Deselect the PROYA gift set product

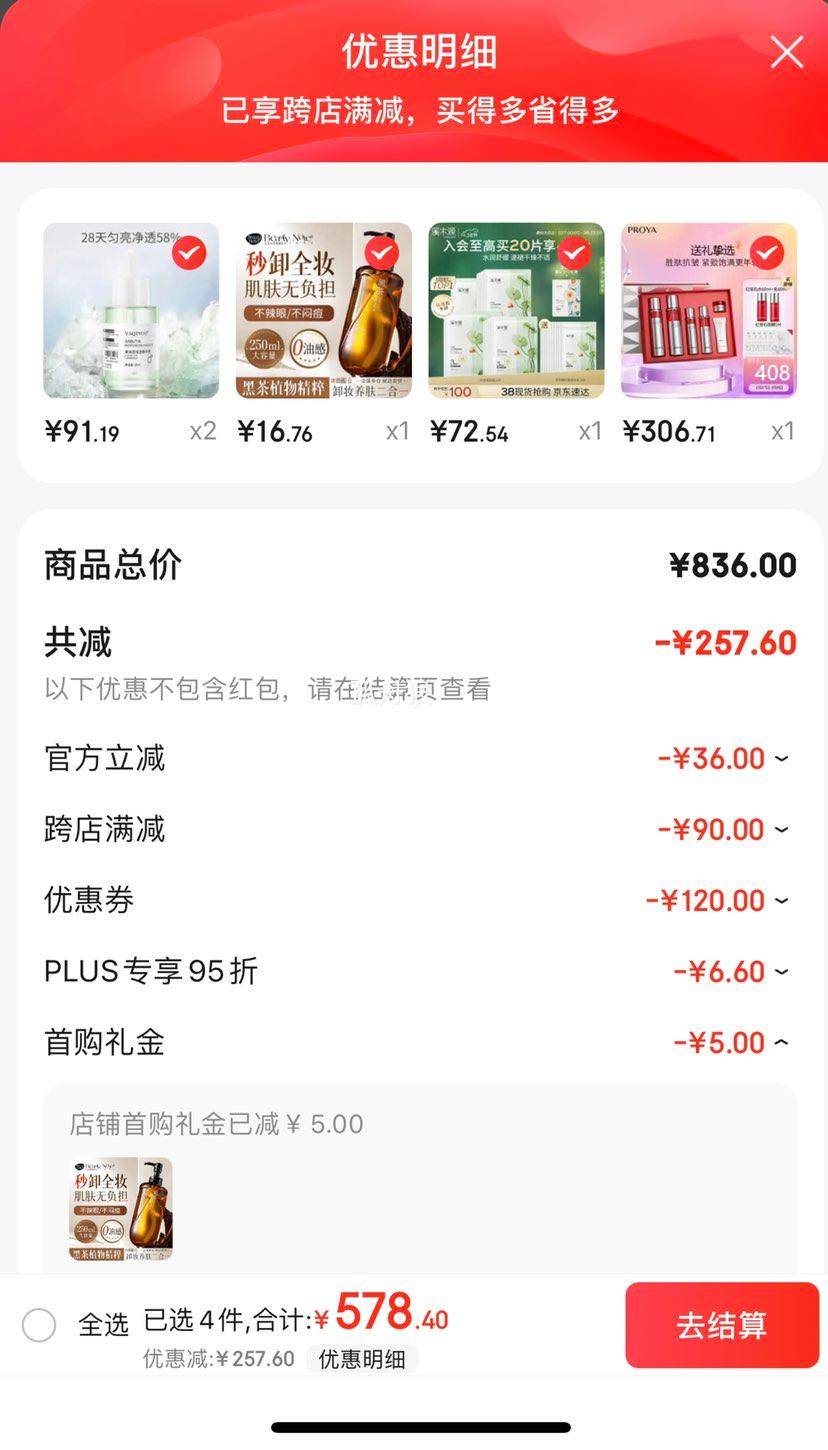pyautogui.click(x=765, y=253)
